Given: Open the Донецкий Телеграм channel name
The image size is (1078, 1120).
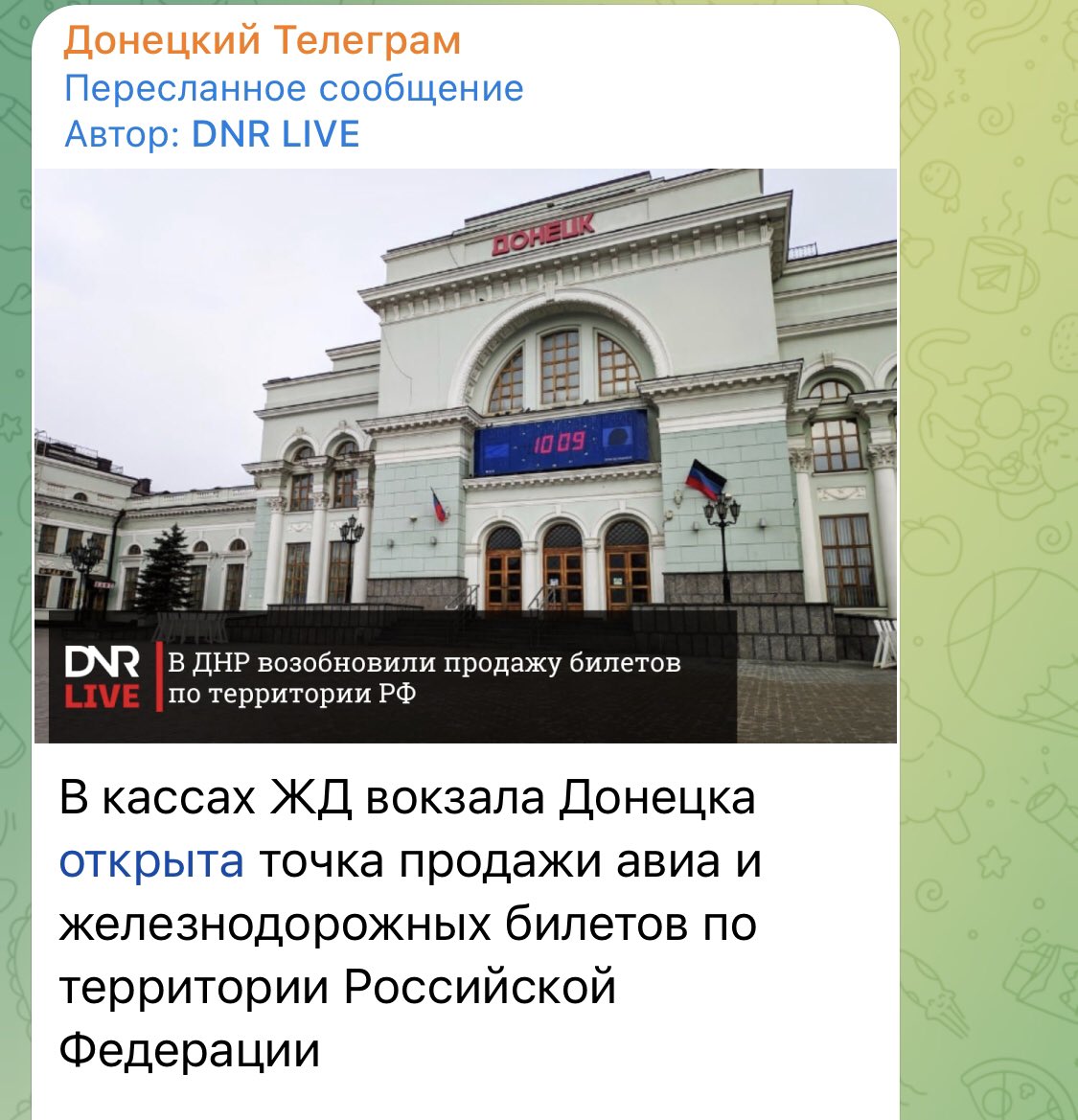Looking at the screenshot, I should (x=263, y=41).
